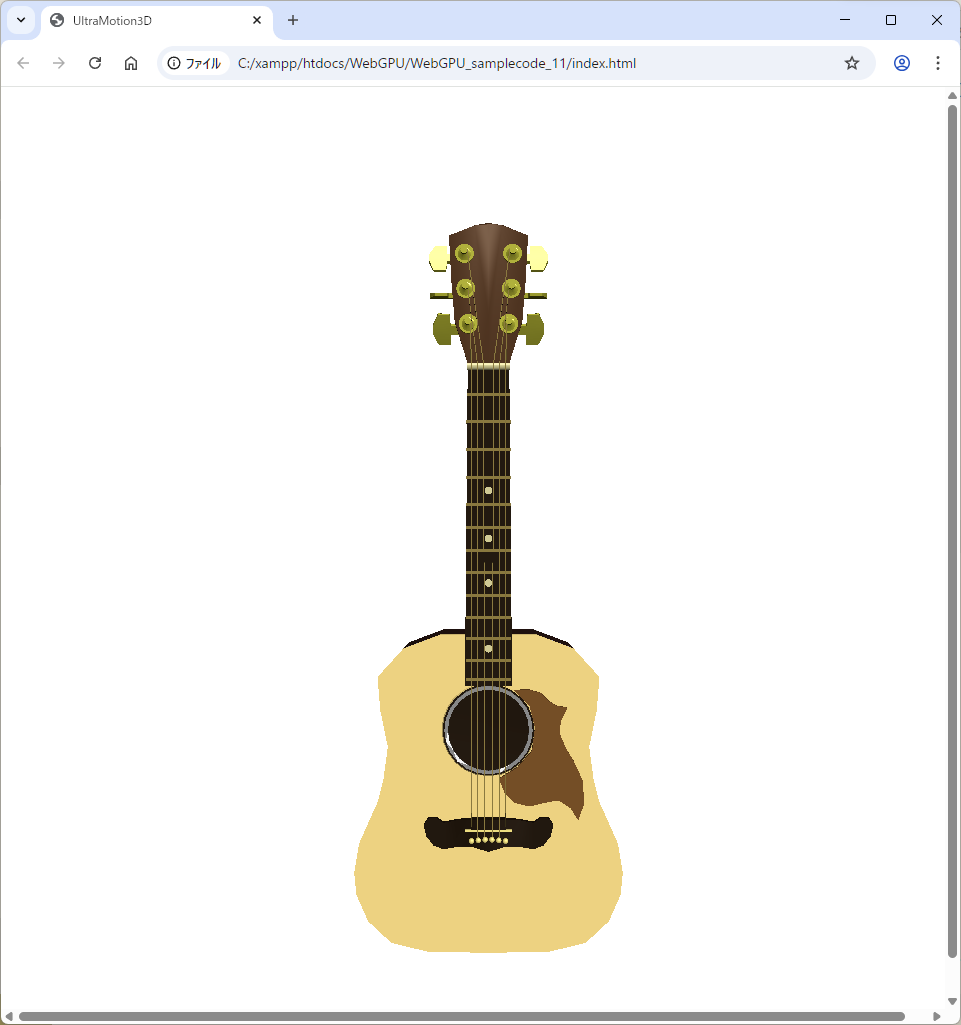This screenshot has height=1025, width=961.
Task: Open a new browser tab
Action: point(293,20)
